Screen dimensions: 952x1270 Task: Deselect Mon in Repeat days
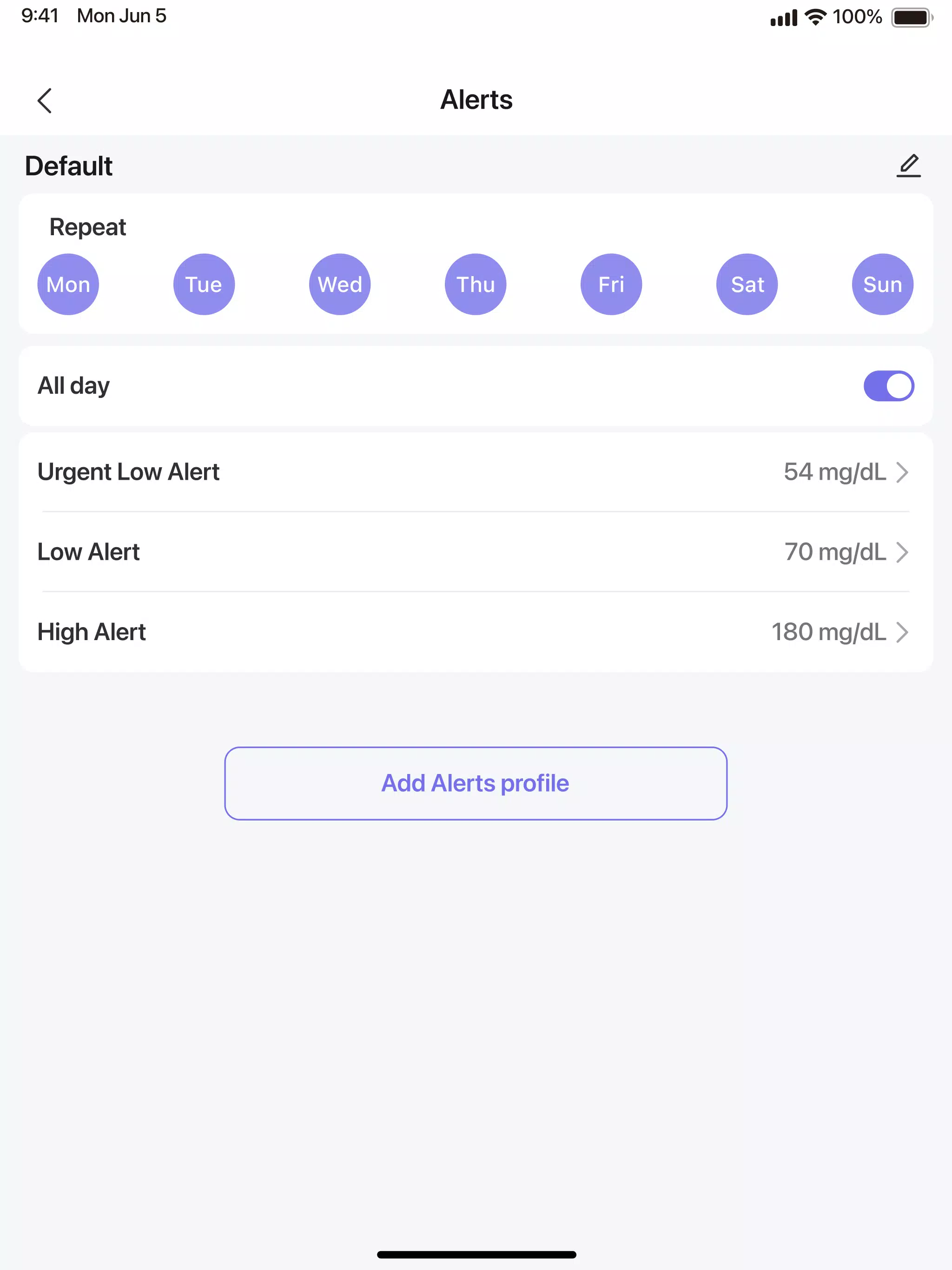68,284
